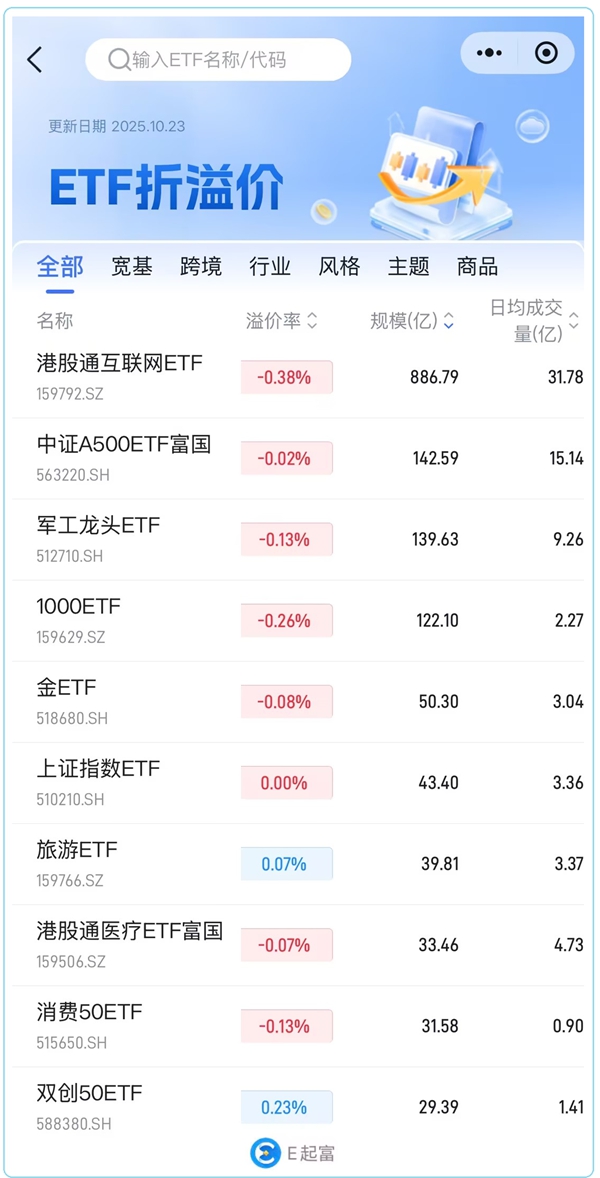Switch to the 风格 tab
Viewport: 600px width, 1178px height.
coord(339,267)
